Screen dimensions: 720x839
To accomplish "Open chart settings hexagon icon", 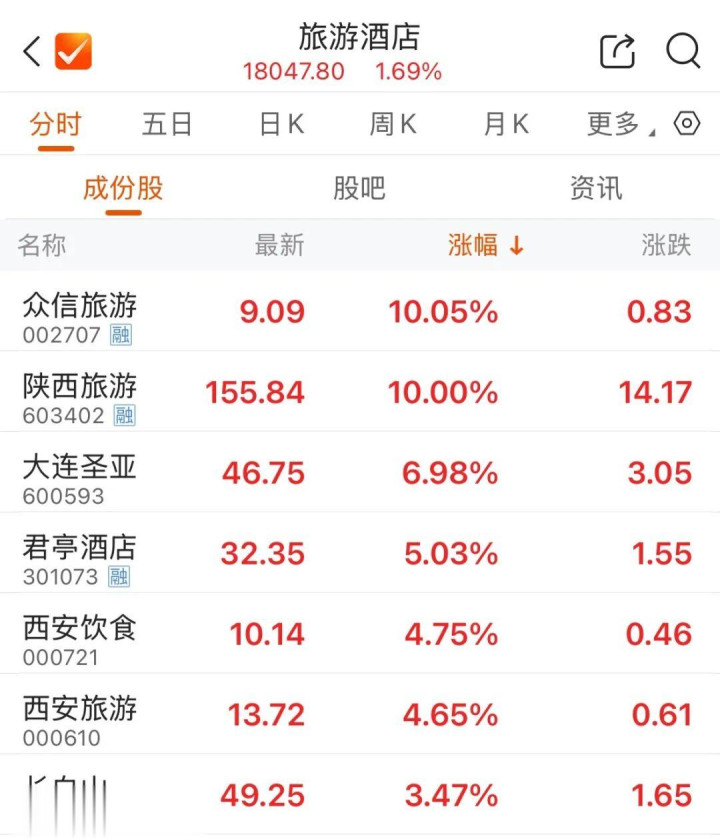I will click(x=686, y=124).
